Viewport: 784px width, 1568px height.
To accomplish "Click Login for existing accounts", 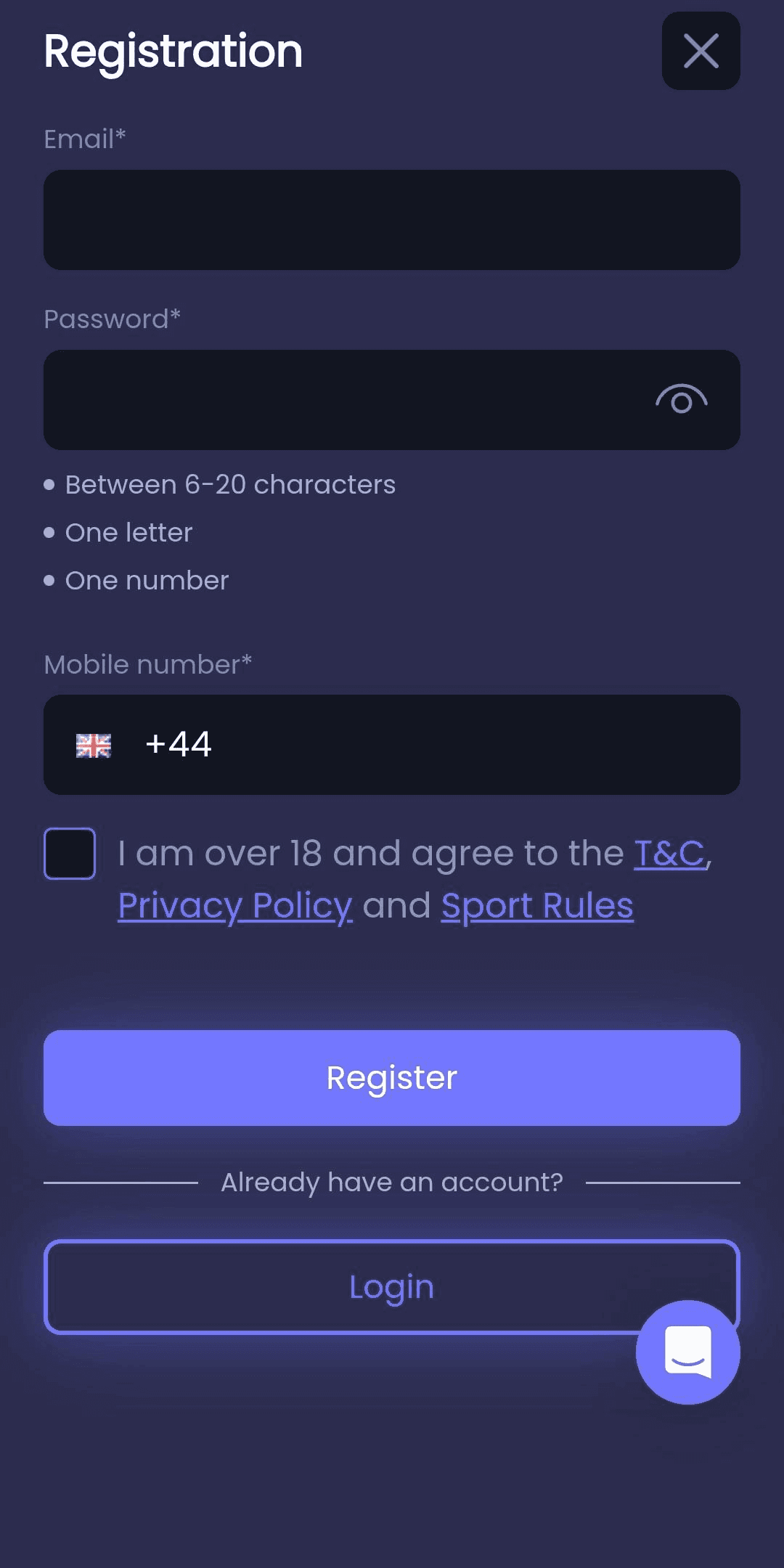I will tap(391, 1286).
